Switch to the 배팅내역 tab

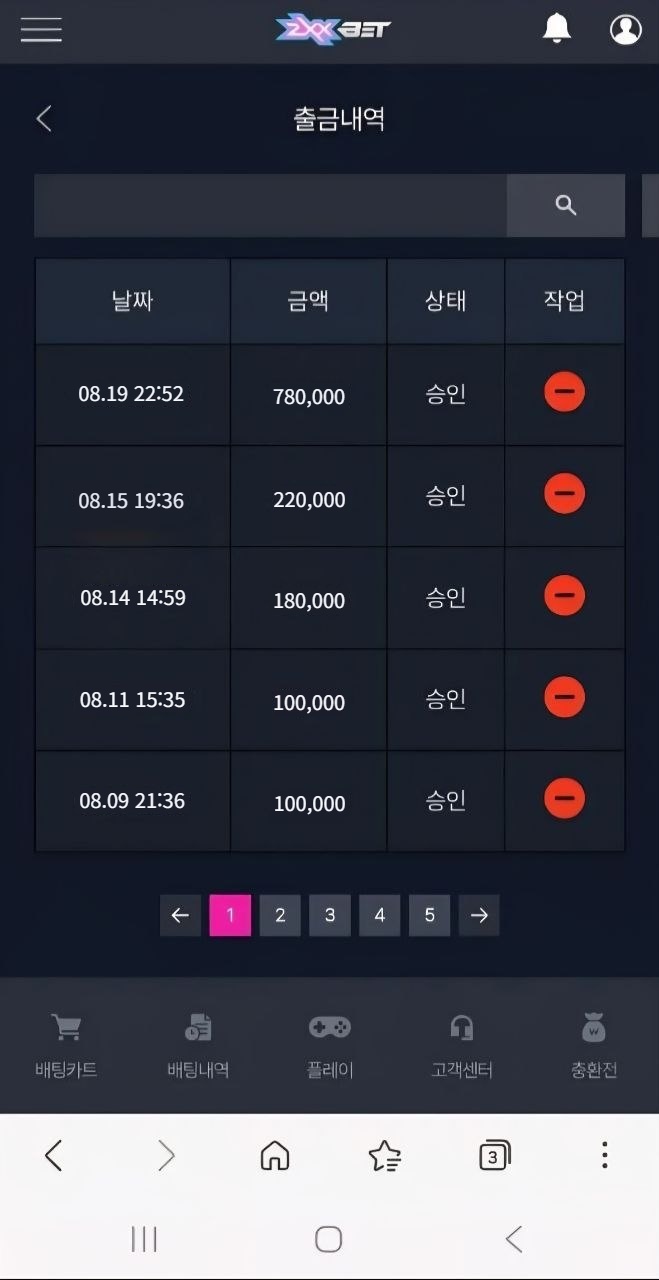pos(198,1046)
